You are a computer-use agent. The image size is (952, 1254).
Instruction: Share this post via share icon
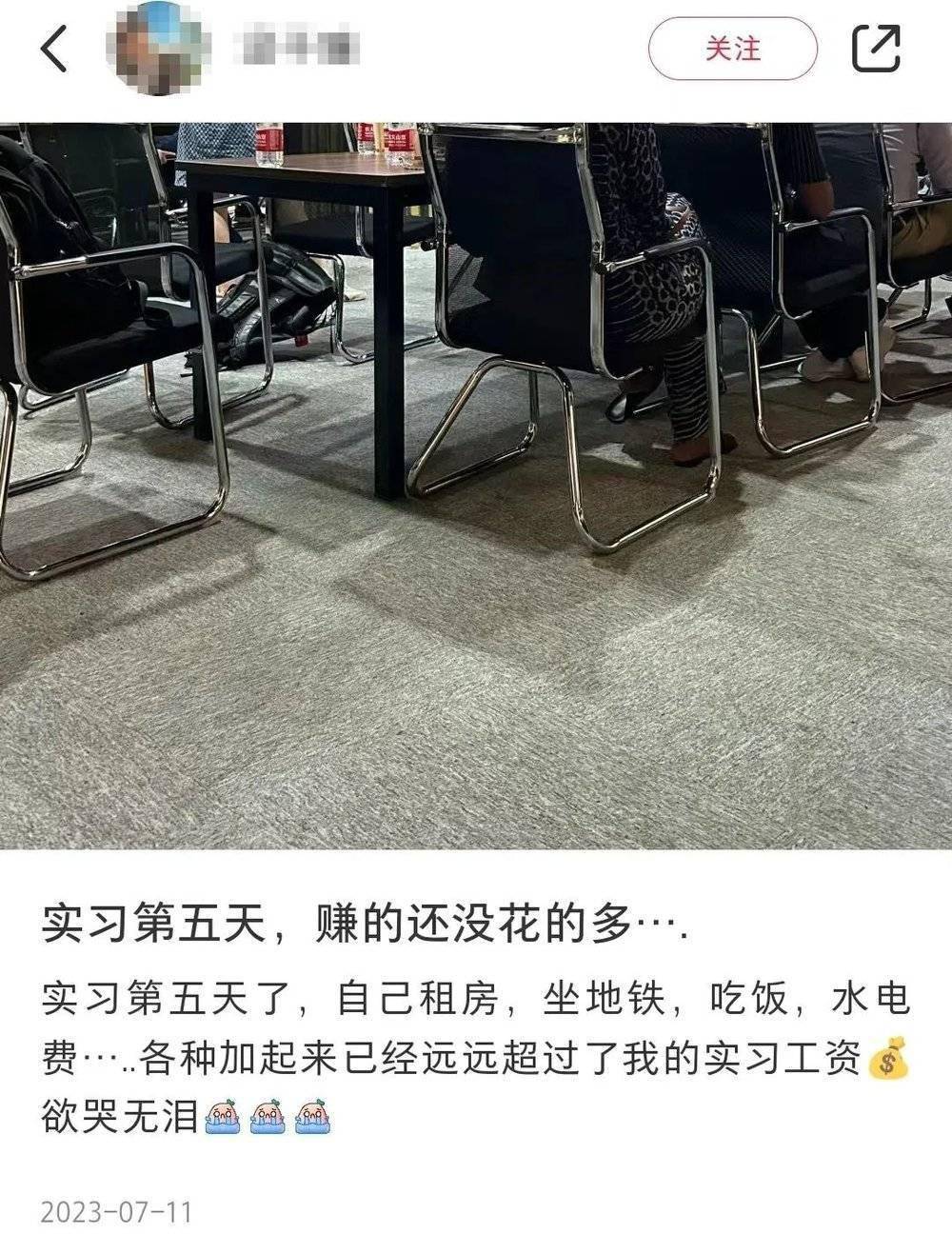876,49
